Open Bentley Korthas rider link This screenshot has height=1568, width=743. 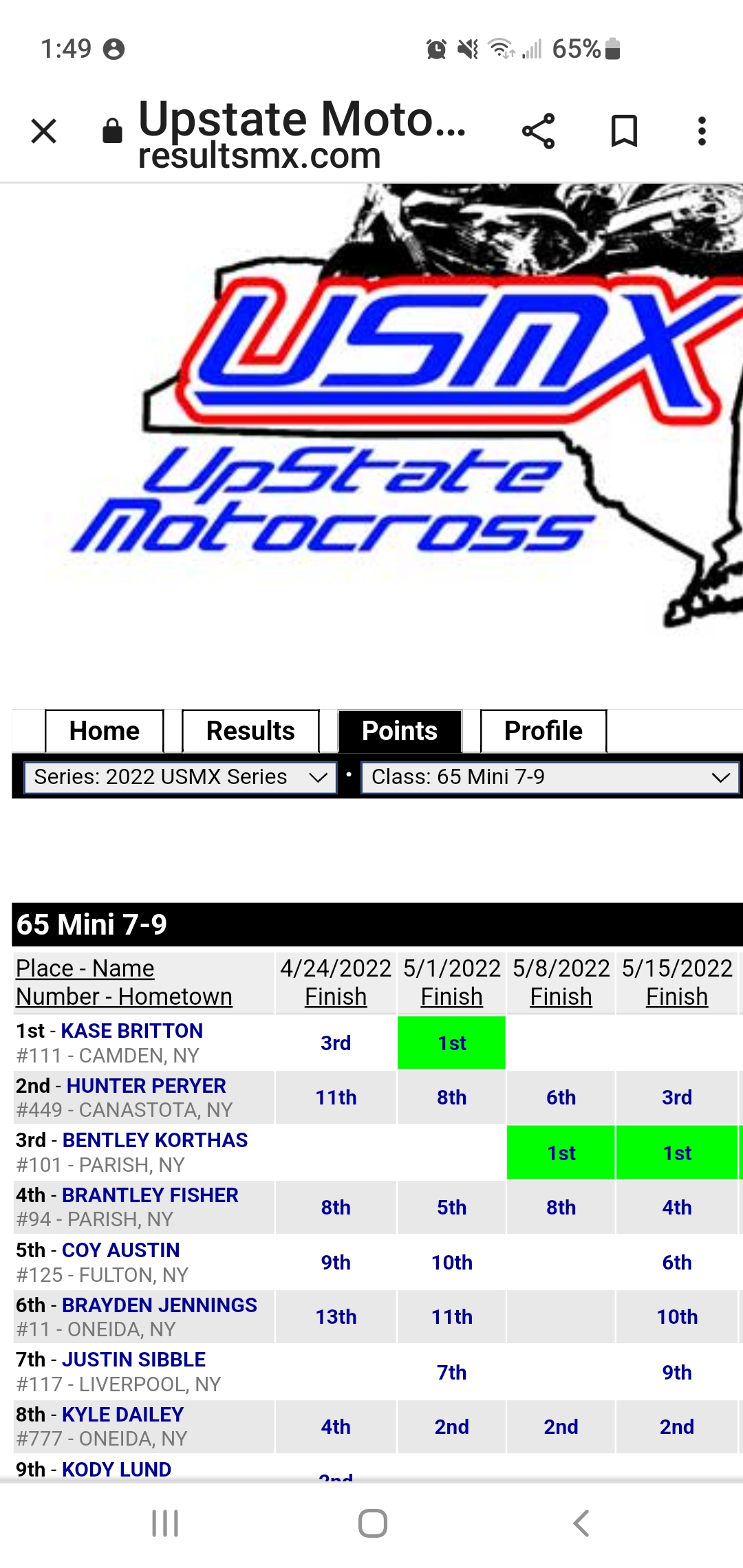tap(155, 1140)
